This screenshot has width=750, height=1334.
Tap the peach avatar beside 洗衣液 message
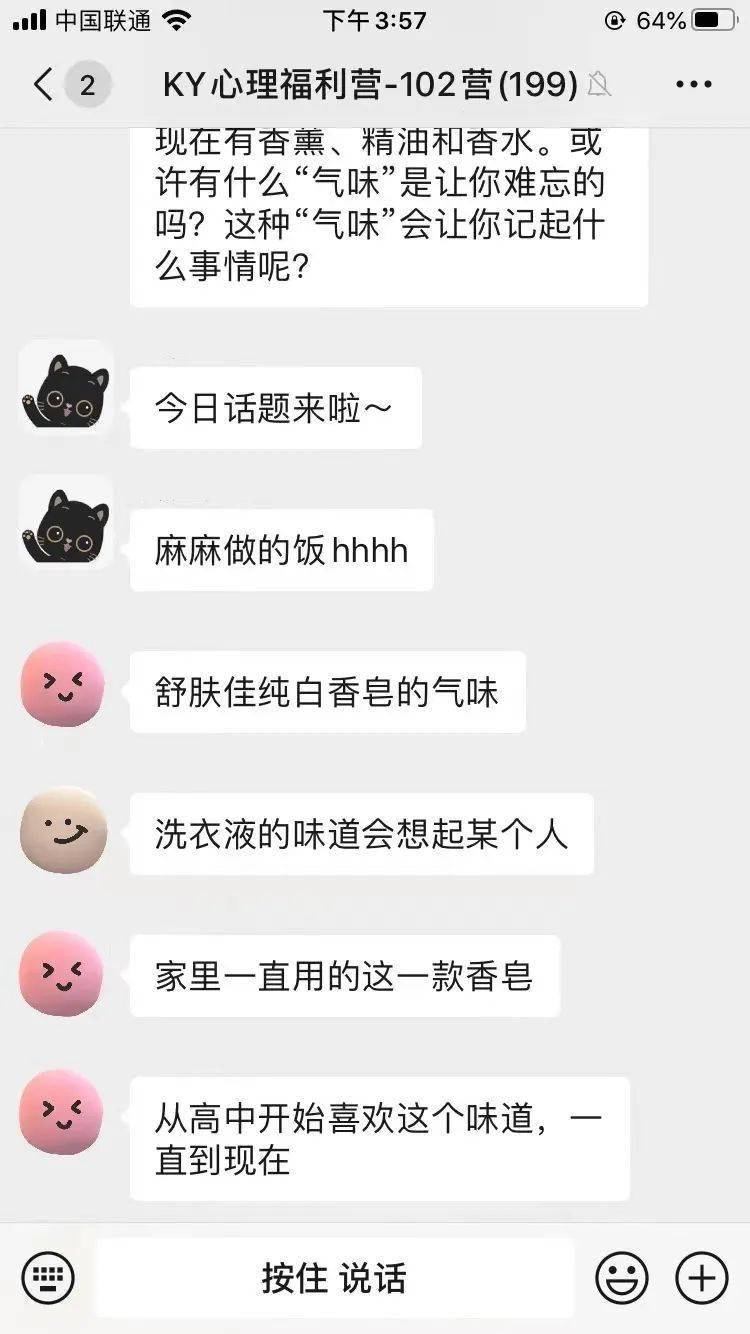click(x=62, y=833)
